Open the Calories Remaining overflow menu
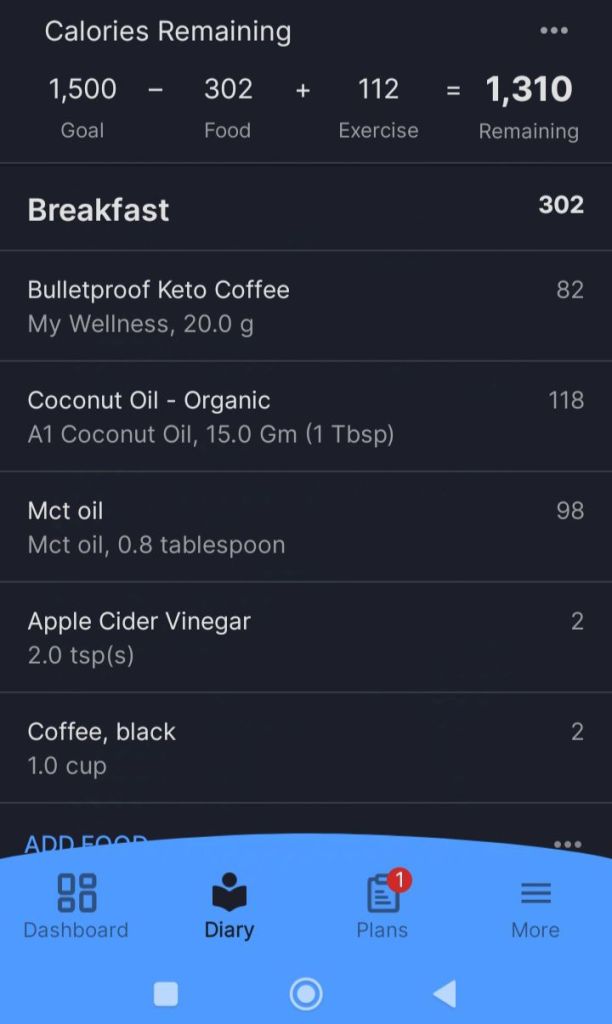Screen dimensions: 612x1024 pos(554,31)
